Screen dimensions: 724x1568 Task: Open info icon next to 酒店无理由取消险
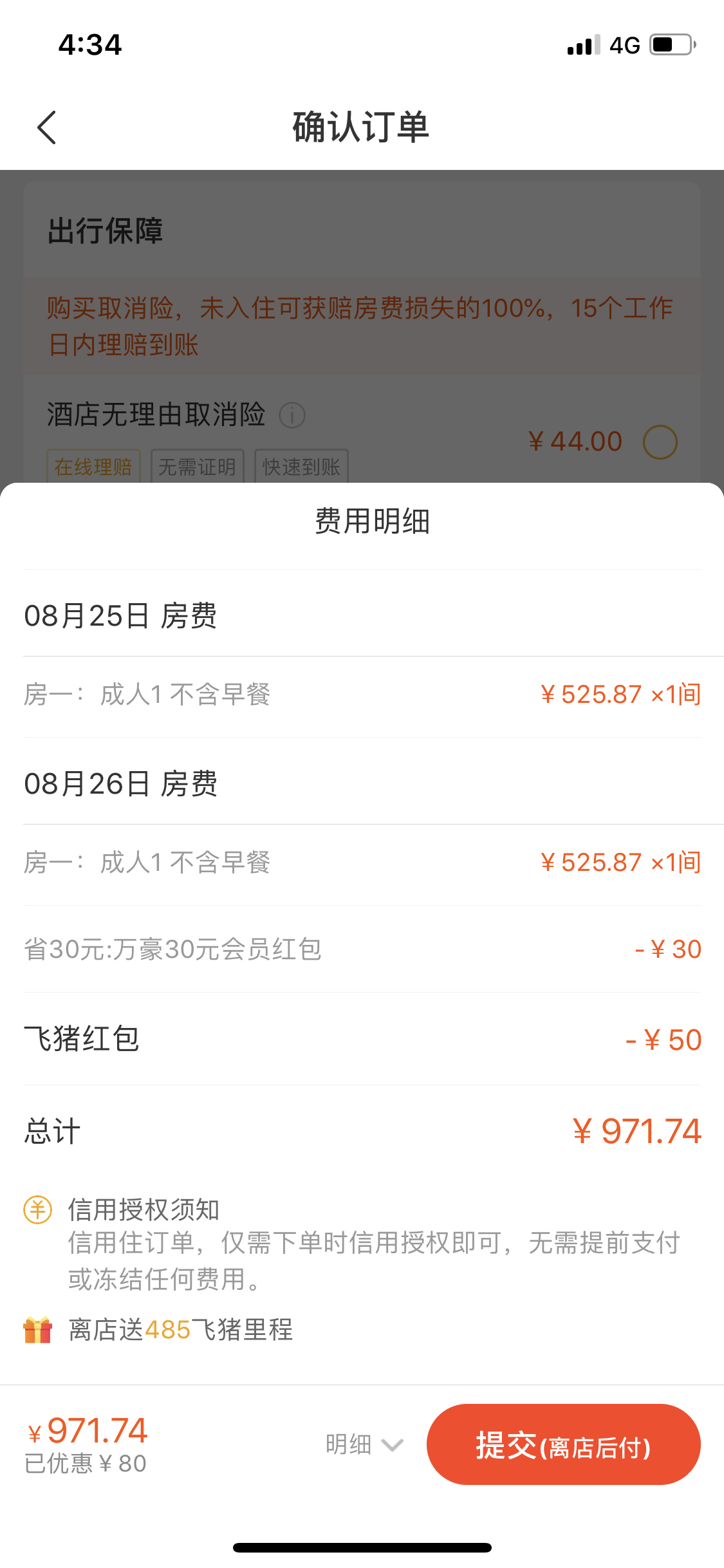[x=292, y=415]
